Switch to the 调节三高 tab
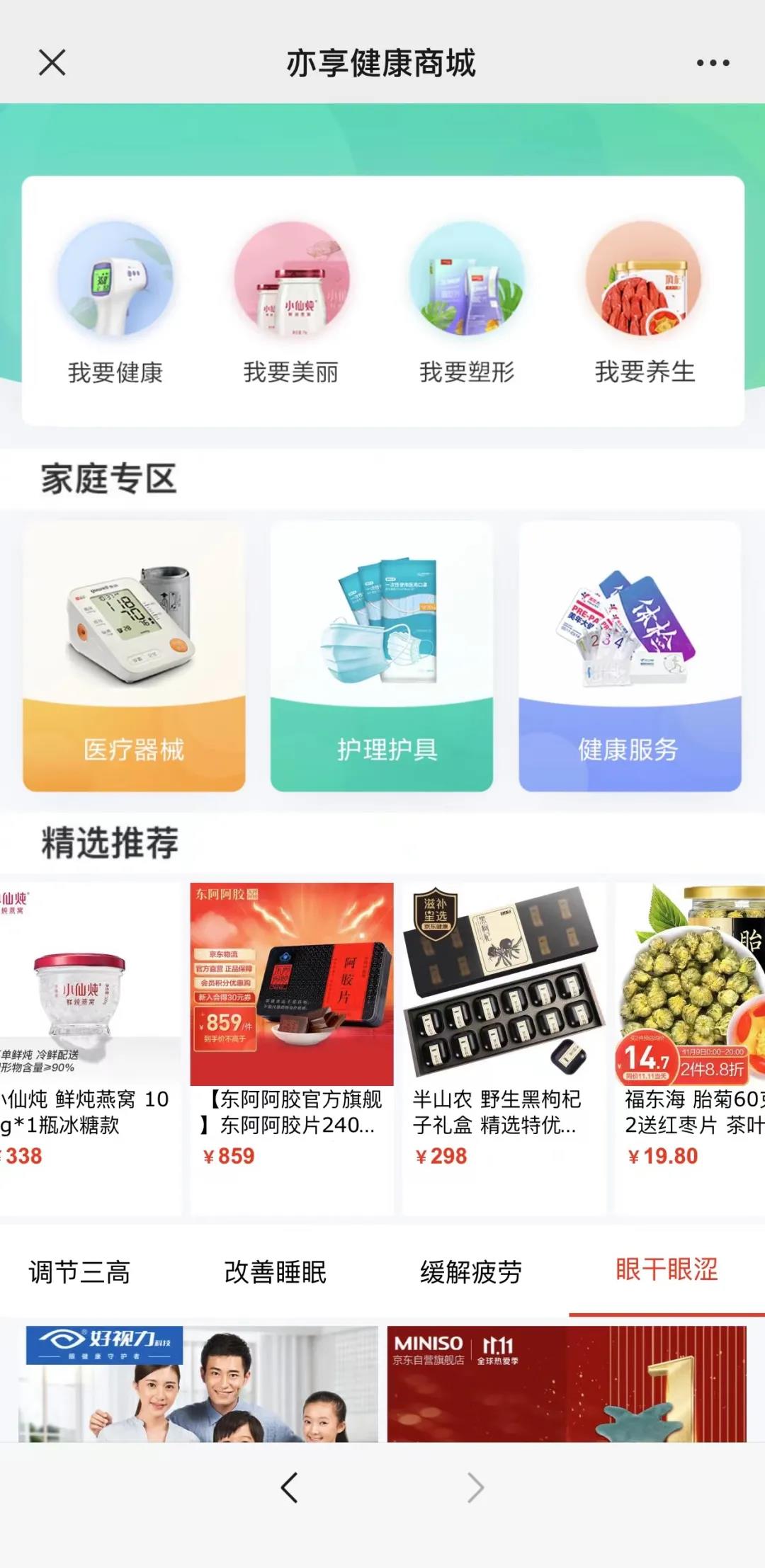Viewport: 765px width, 1568px height. [79, 1272]
